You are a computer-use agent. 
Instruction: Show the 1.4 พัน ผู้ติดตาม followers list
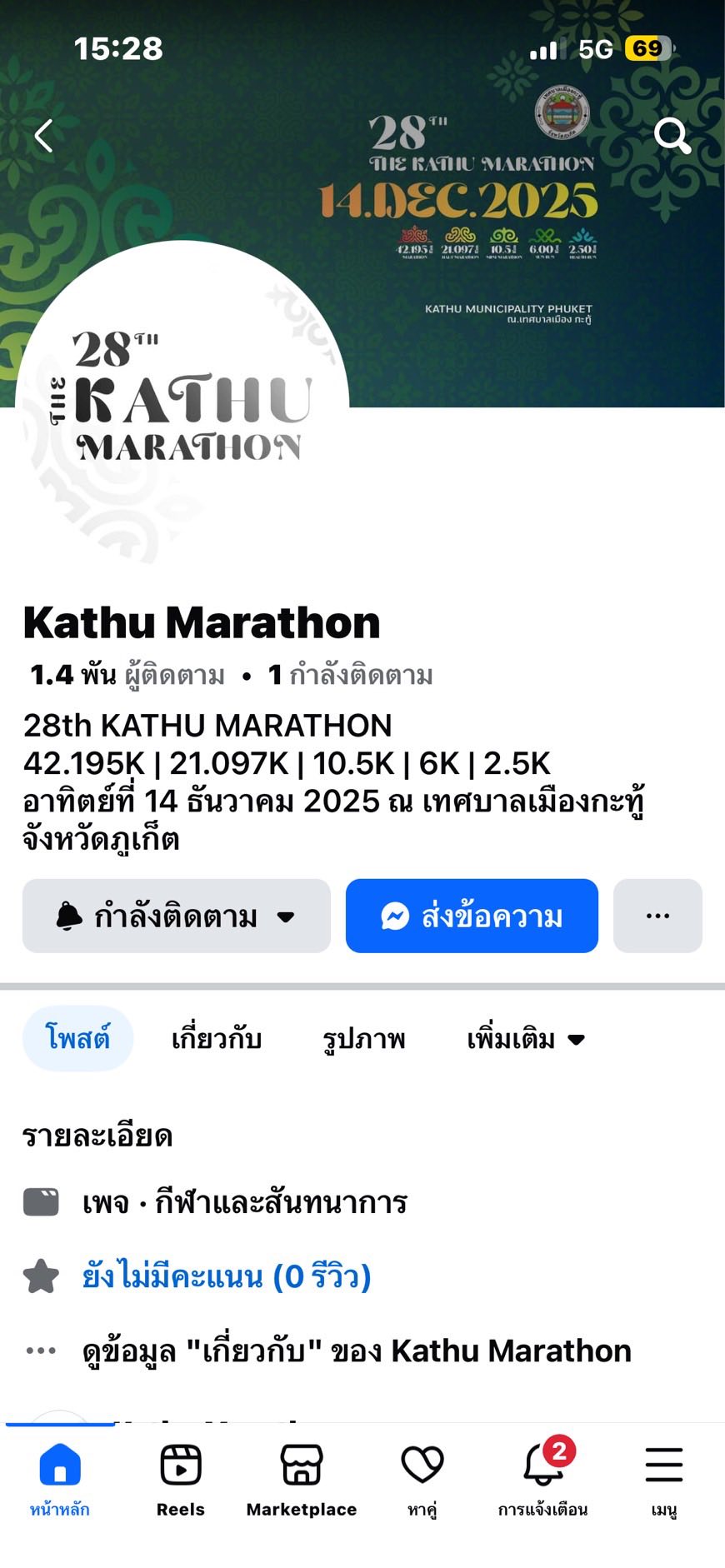pyautogui.click(x=127, y=675)
